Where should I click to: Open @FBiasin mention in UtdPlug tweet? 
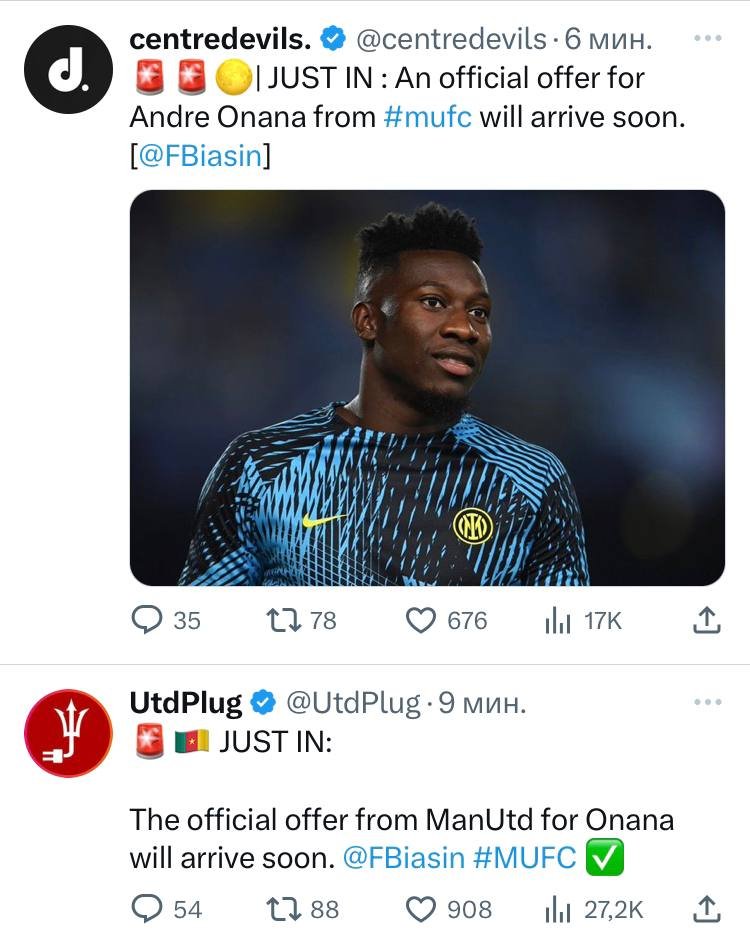pyautogui.click(x=403, y=857)
